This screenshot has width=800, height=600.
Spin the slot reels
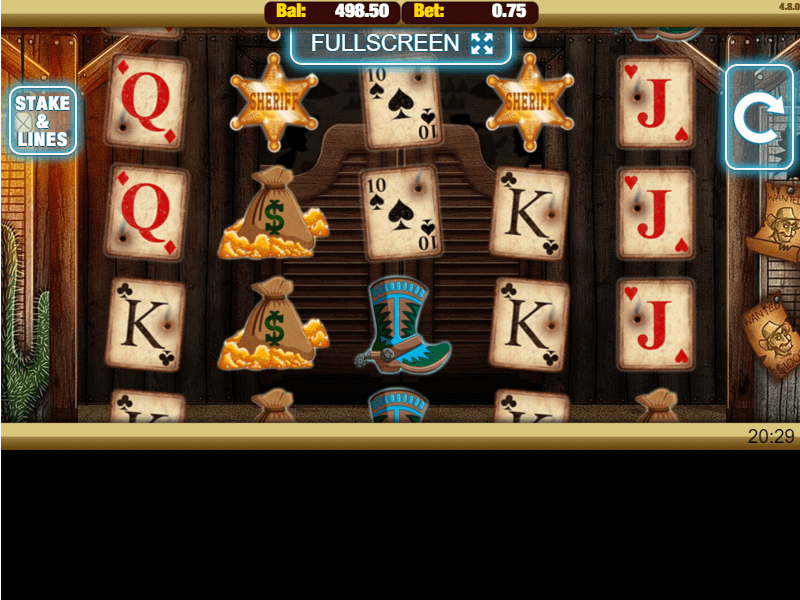pyautogui.click(x=758, y=117)
